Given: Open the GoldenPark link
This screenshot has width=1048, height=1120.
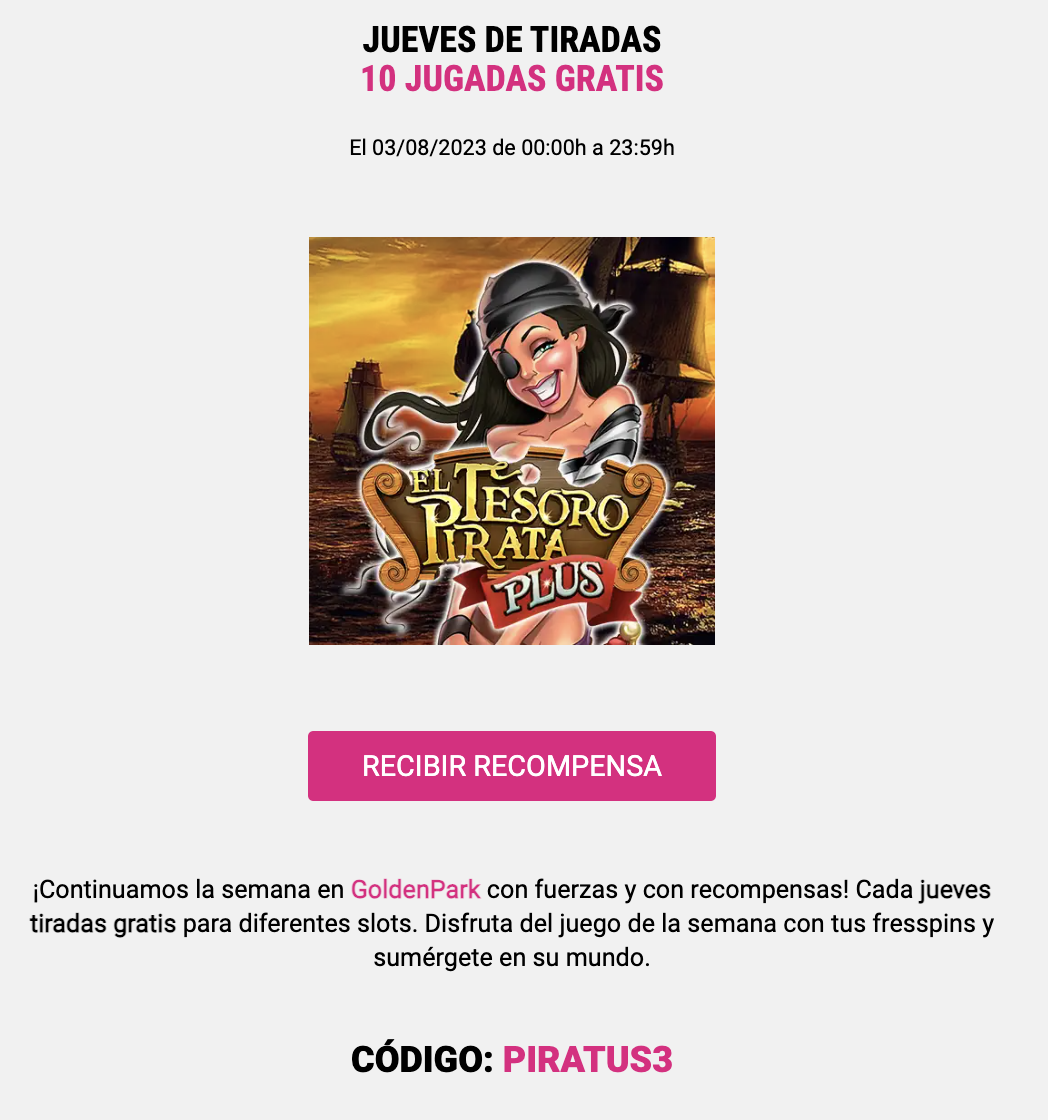Looking at the screenshot, I should (415, 889).
